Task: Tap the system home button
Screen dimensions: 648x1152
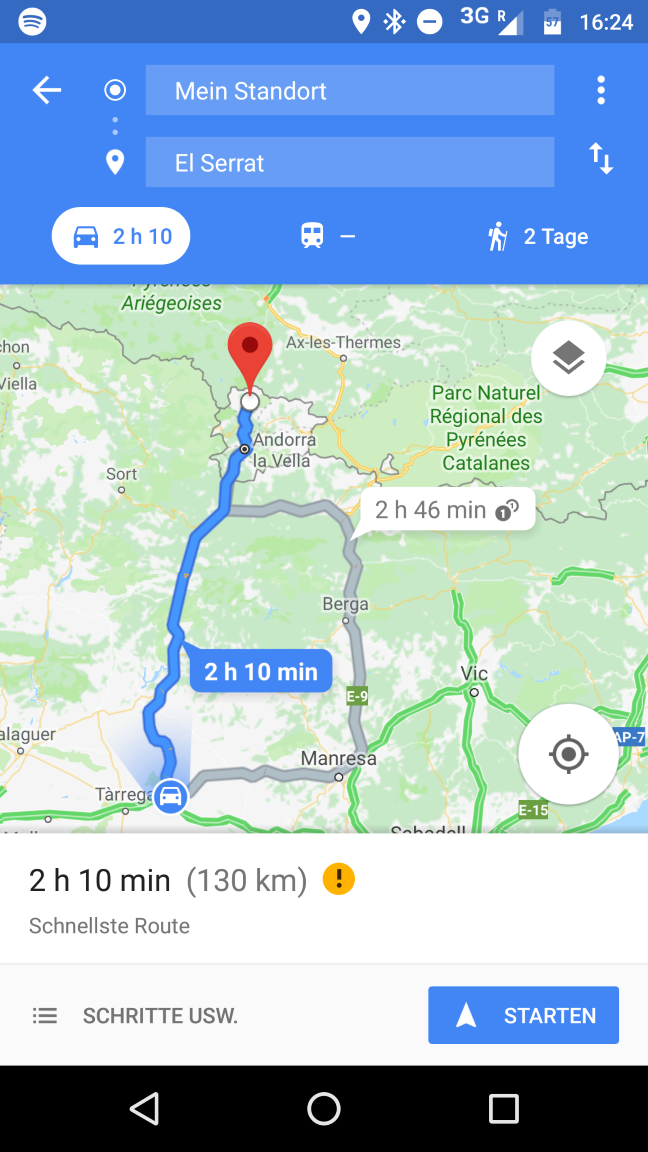Action: click(x=324, y=1108)
